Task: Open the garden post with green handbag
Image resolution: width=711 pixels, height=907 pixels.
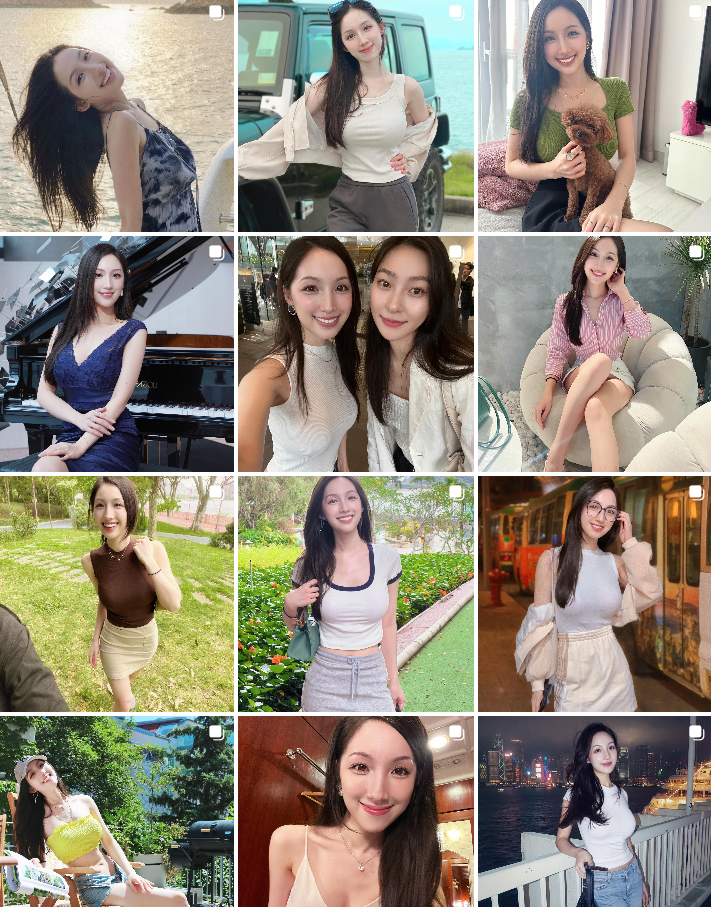Action: point(355,594)
